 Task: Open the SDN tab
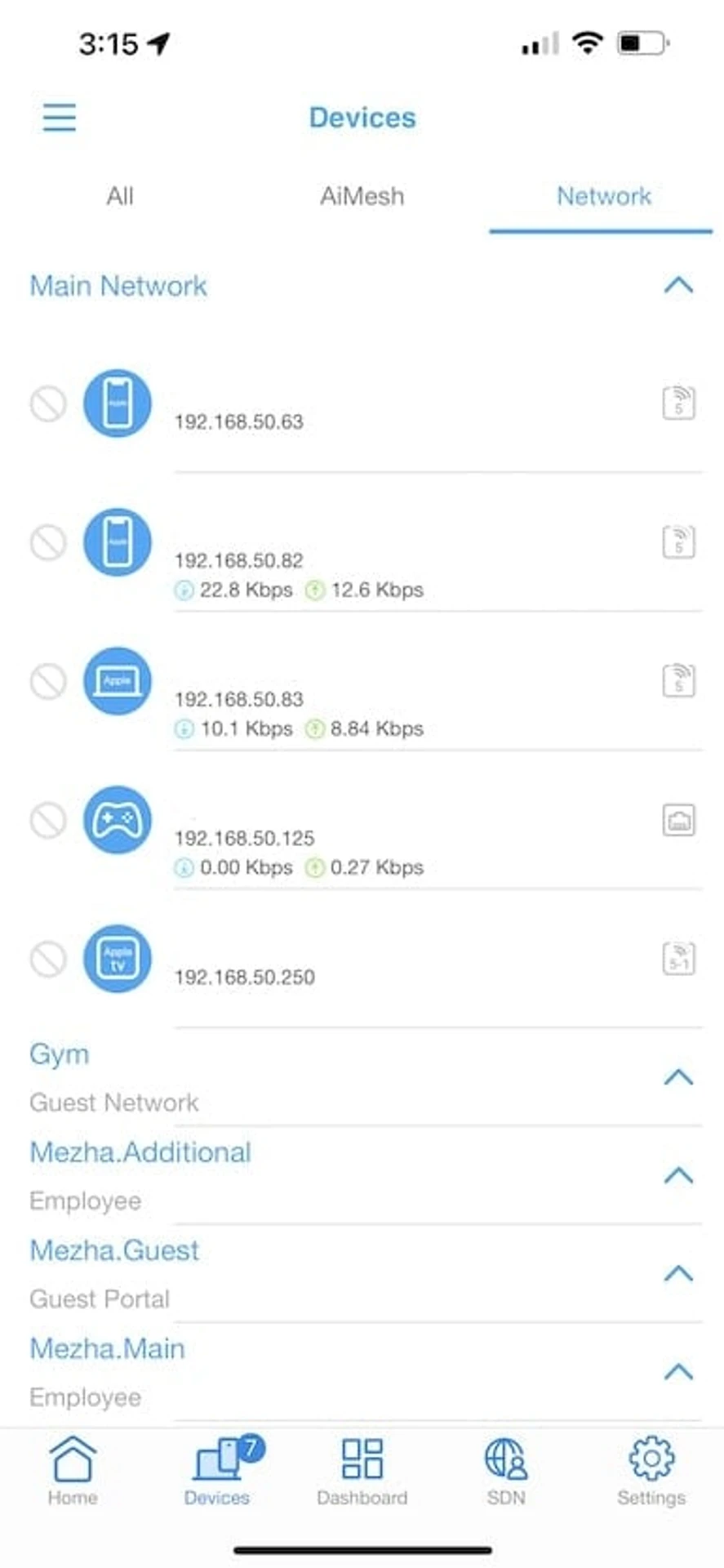click(x=506, y=1472)
